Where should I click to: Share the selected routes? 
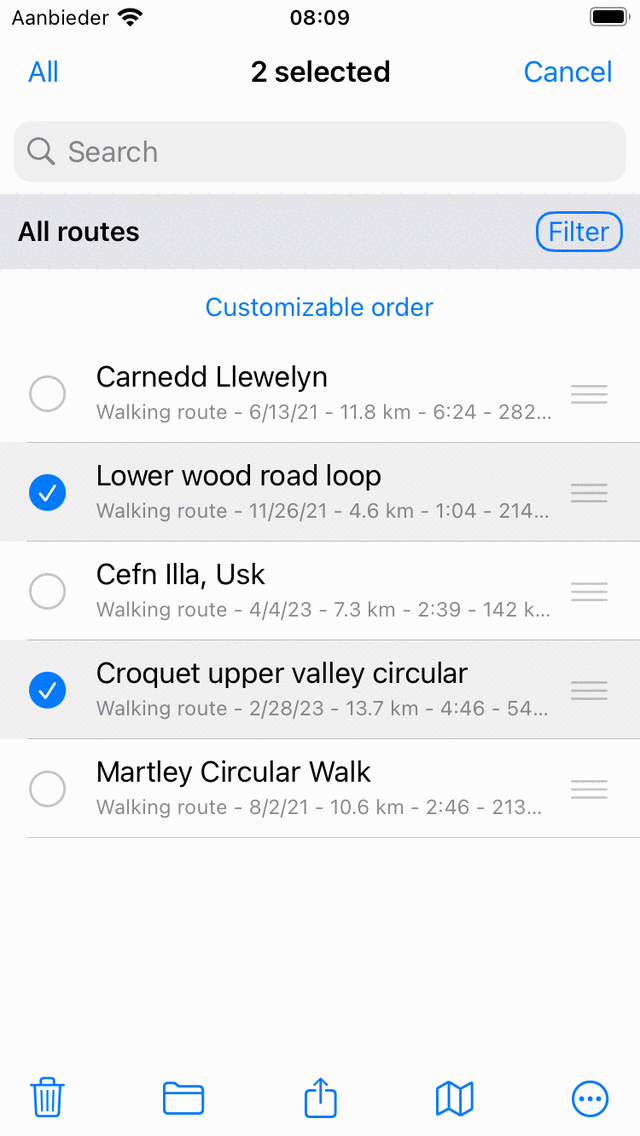click(x=320, y=1098)
